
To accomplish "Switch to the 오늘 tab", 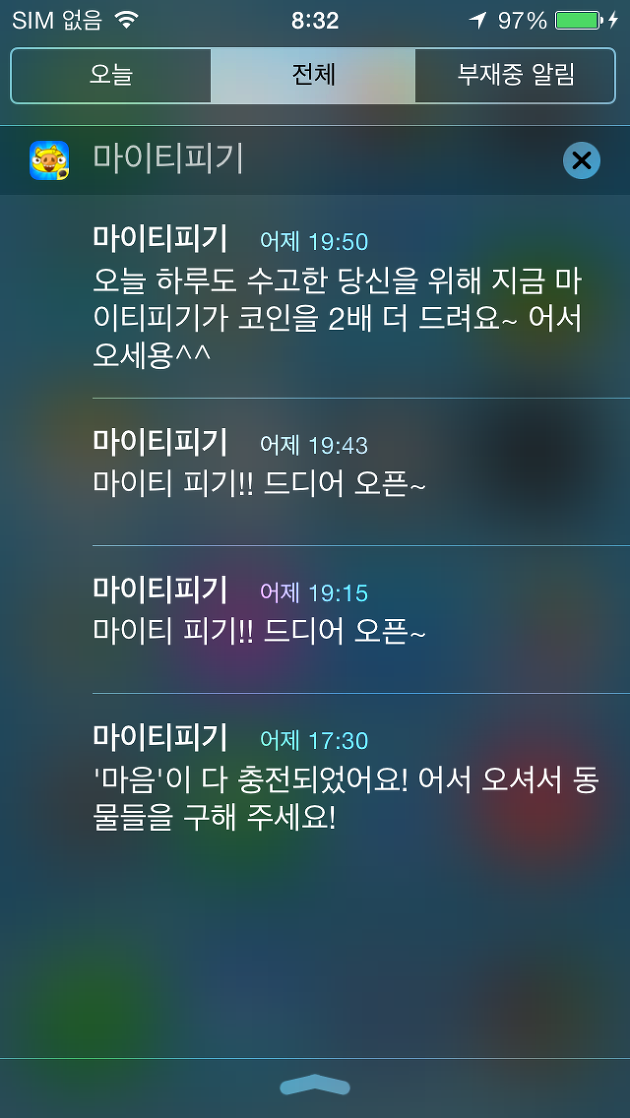I will click(111, 76).
